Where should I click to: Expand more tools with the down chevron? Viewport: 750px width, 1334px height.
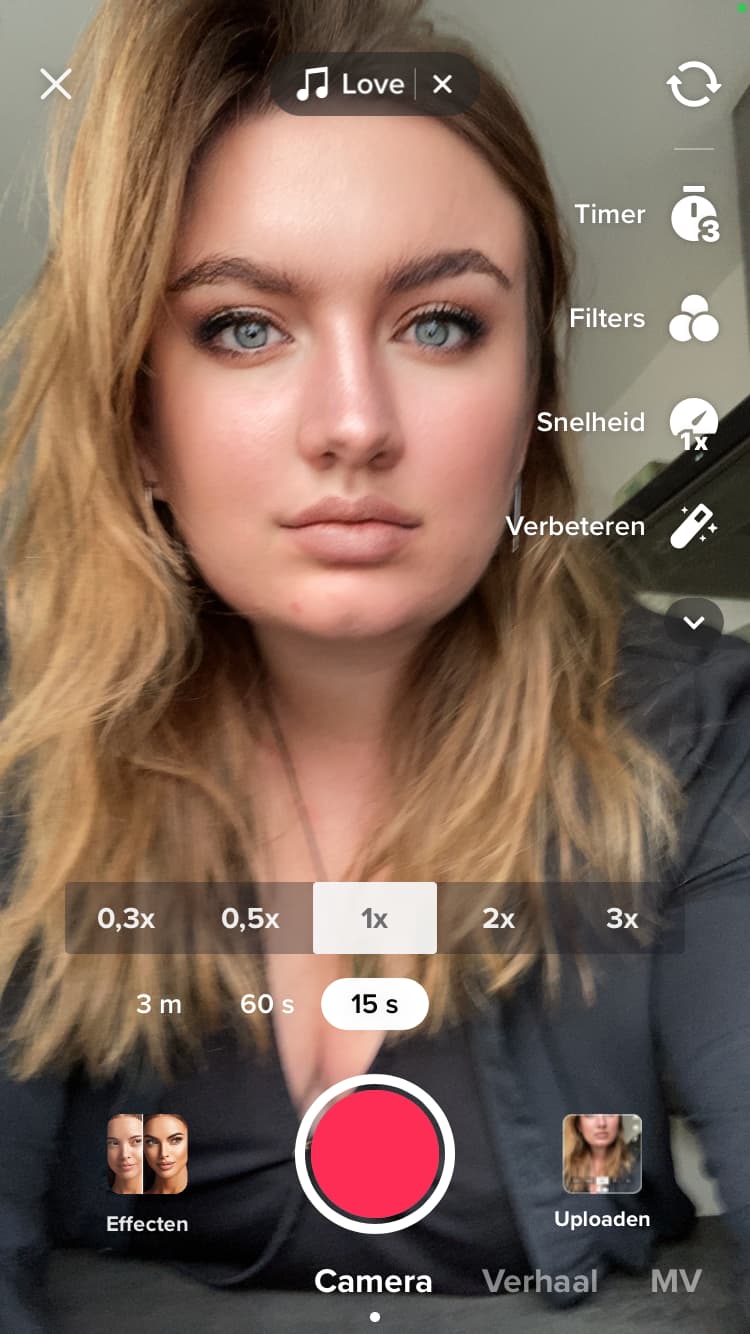[x=694, y=622]
